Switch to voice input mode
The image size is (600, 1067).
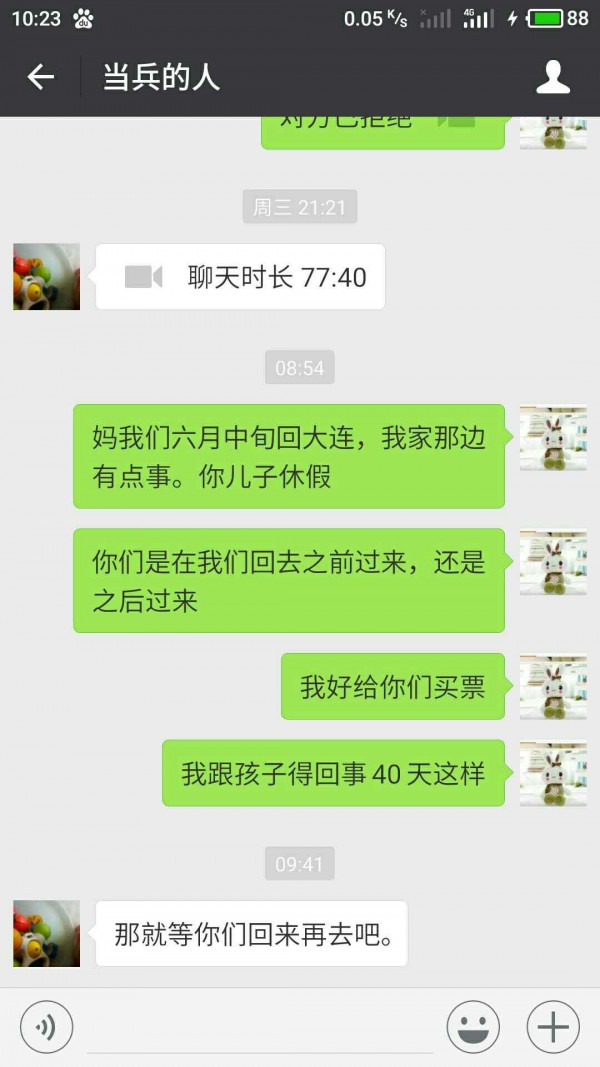tap(46, 1027)
